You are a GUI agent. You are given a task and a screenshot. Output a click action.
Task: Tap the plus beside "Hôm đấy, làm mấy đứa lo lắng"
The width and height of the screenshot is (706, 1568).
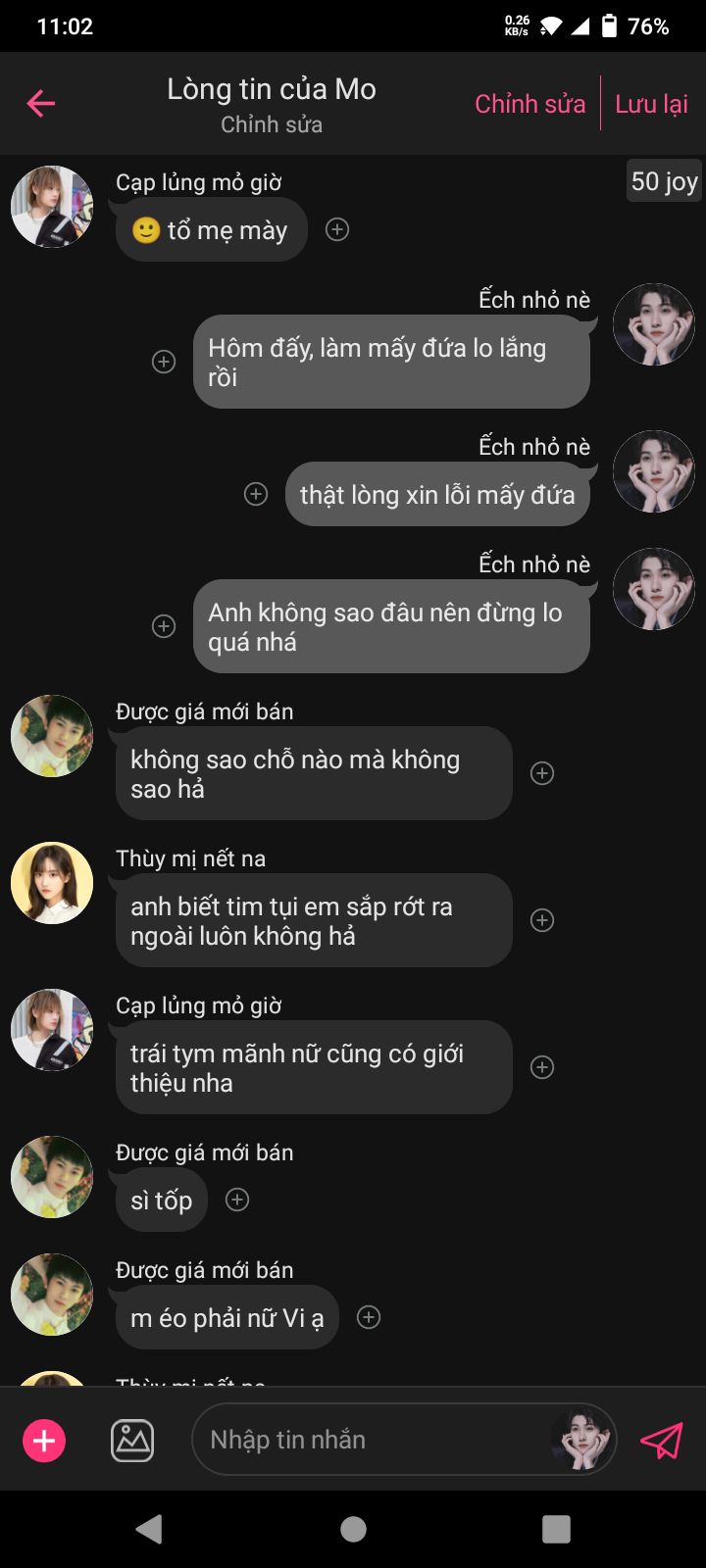tap(164, 362)
